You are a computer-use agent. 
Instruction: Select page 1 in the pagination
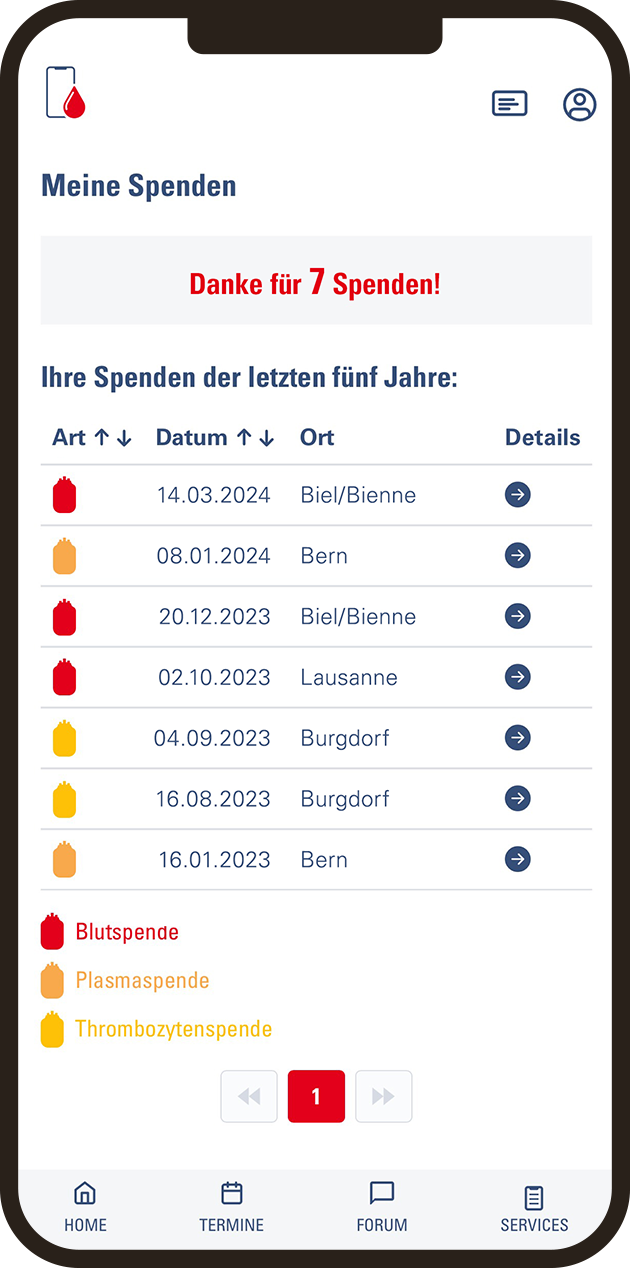pos(316,1097)
